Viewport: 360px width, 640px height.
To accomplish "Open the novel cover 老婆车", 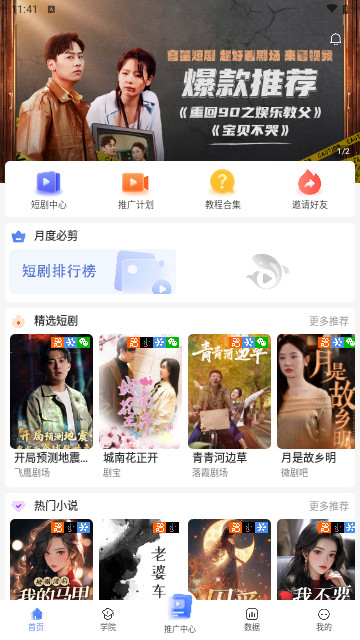I will 140,559.
